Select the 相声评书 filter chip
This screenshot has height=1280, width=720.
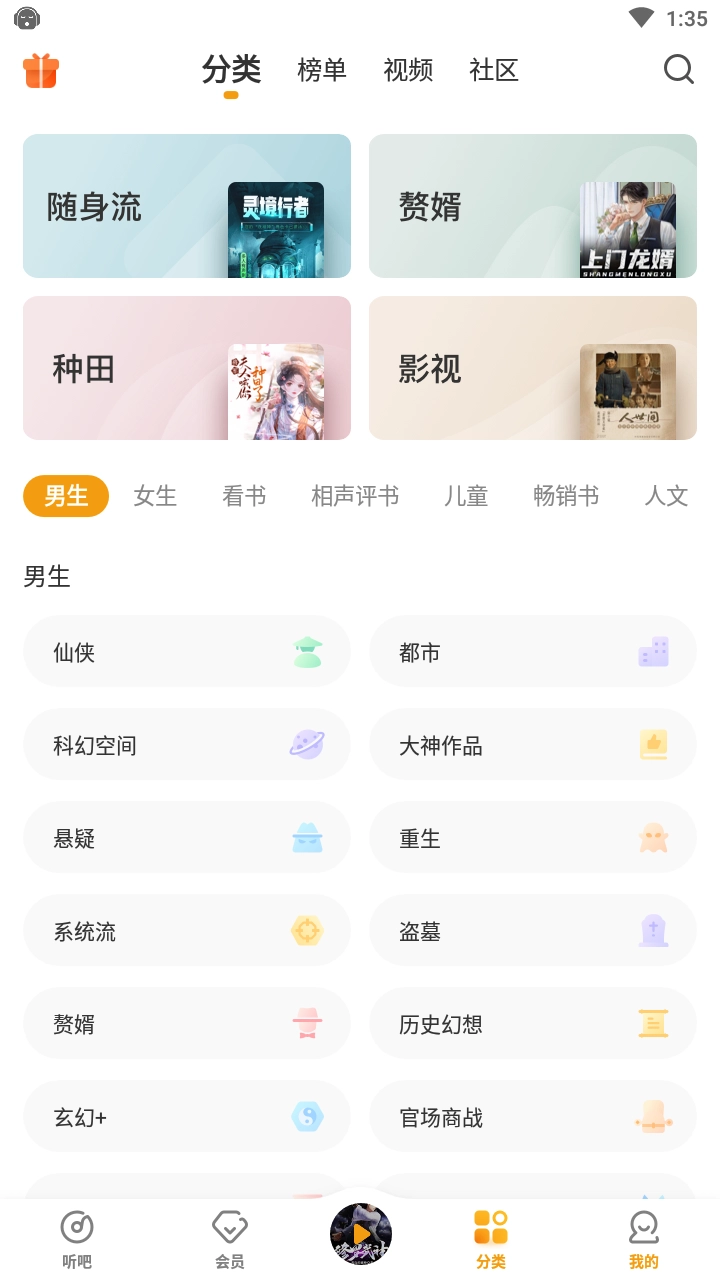355,496
